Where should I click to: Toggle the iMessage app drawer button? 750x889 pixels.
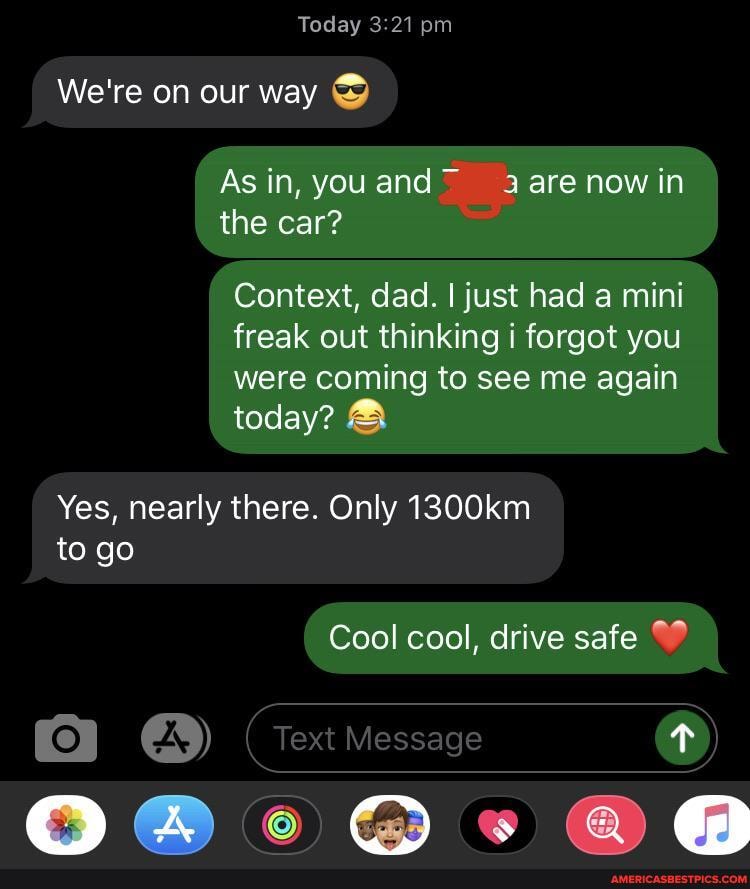174,738
